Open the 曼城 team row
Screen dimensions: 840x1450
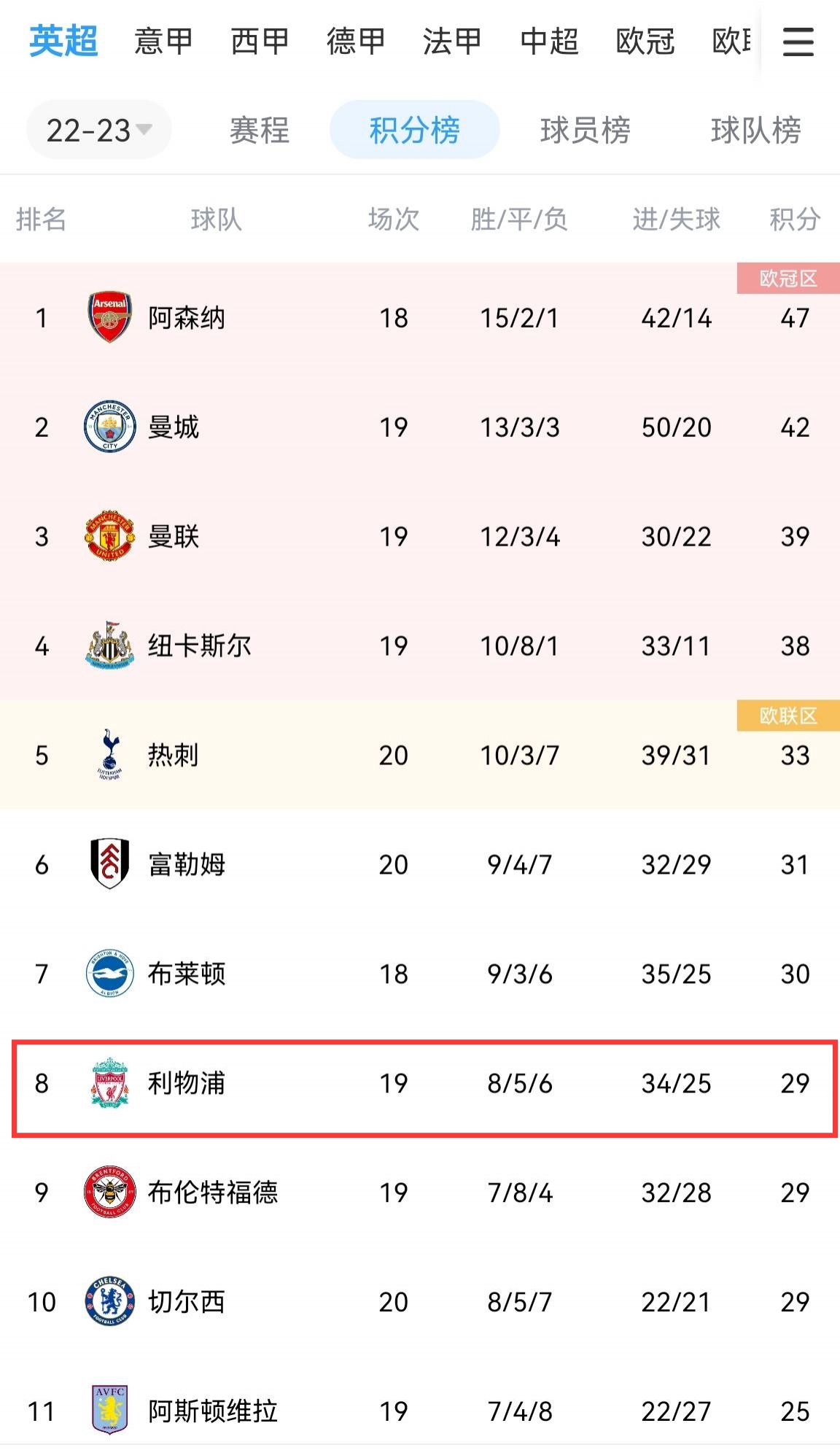coord(420,427)
